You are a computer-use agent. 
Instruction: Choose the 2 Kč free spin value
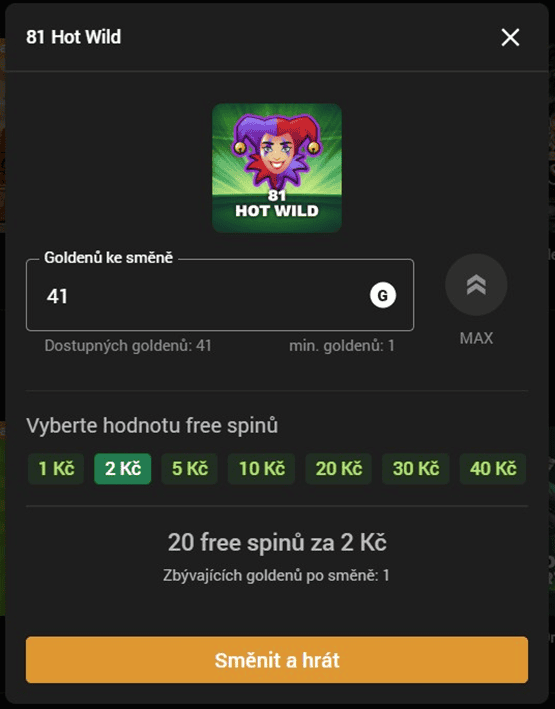pyautogui.click(x=123, y=468)
